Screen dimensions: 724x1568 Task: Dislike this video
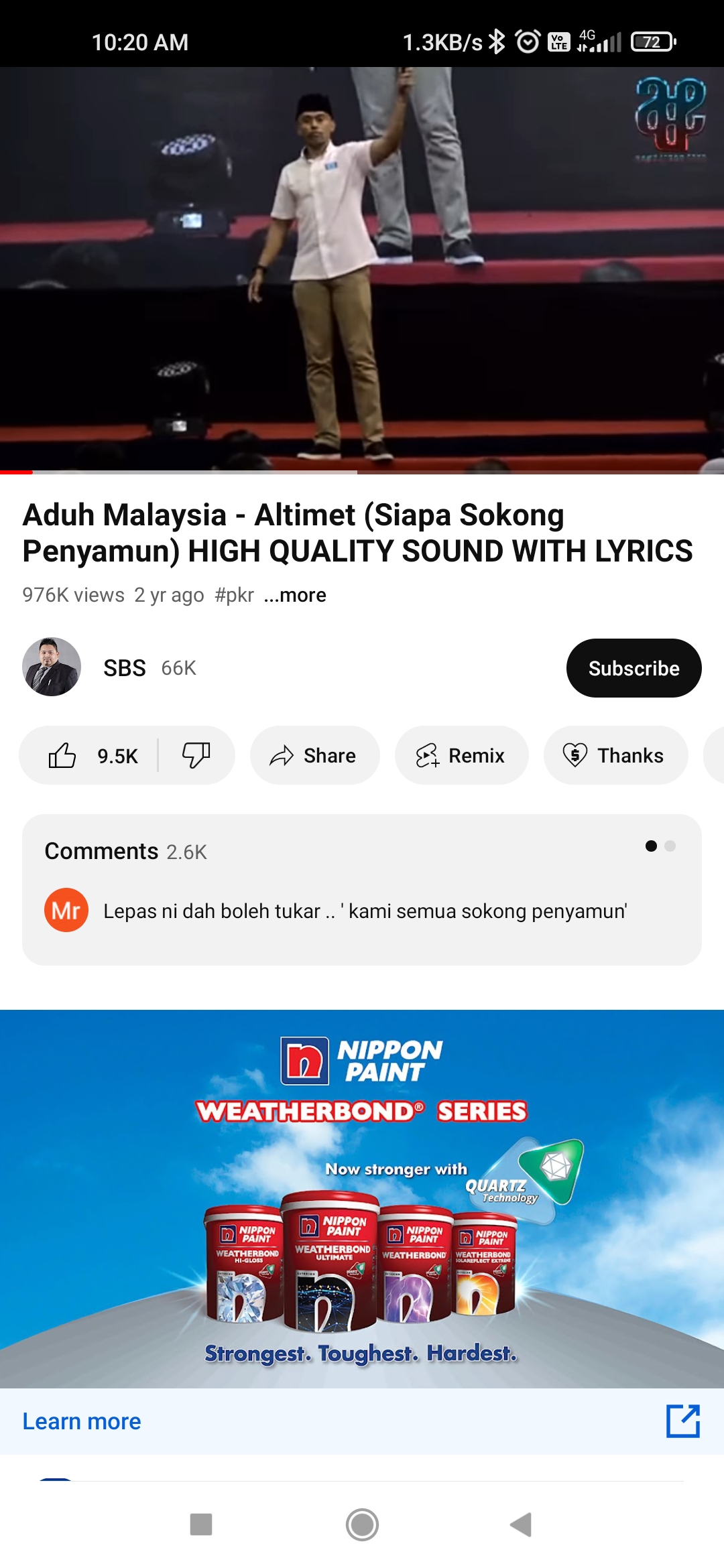coord(196,755)
